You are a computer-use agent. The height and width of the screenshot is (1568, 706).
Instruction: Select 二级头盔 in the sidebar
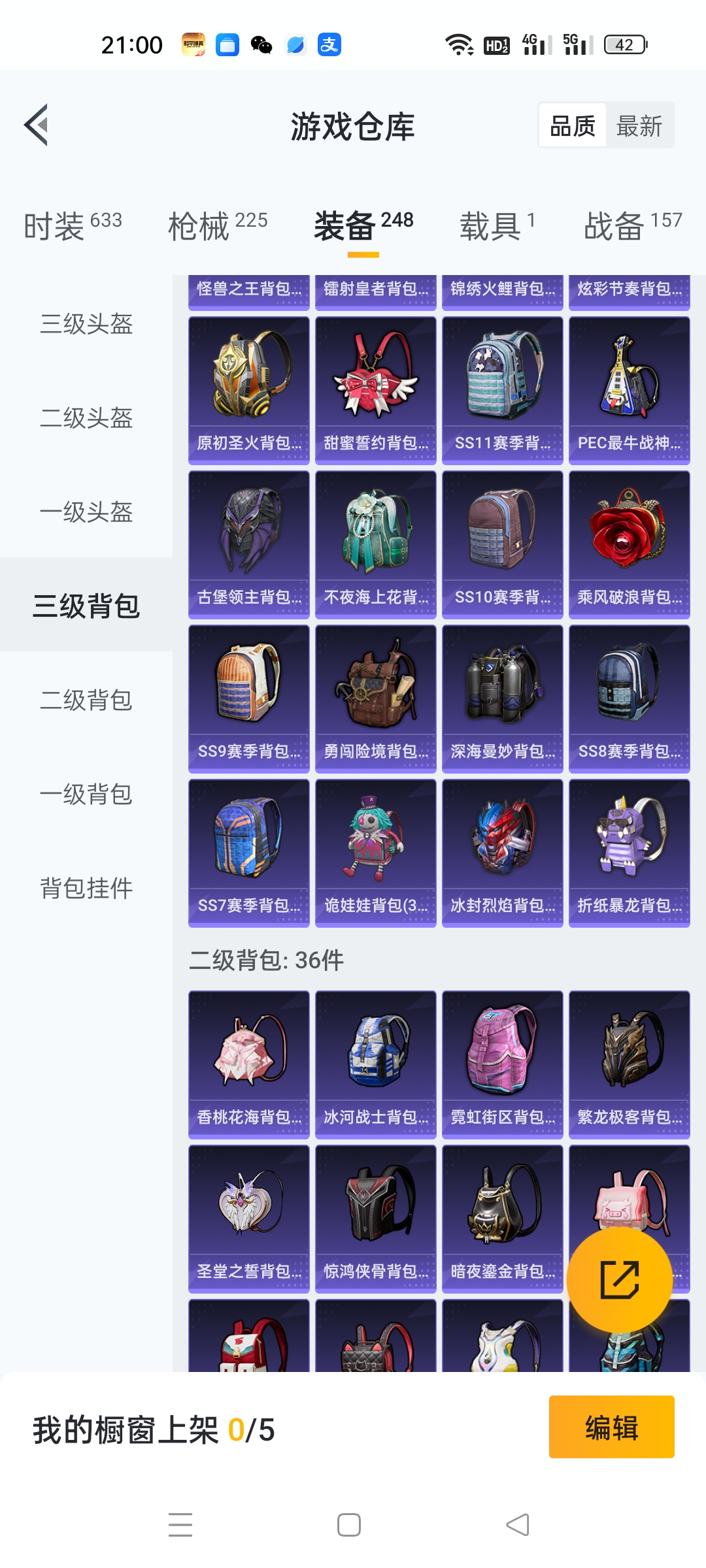[86, 417]
